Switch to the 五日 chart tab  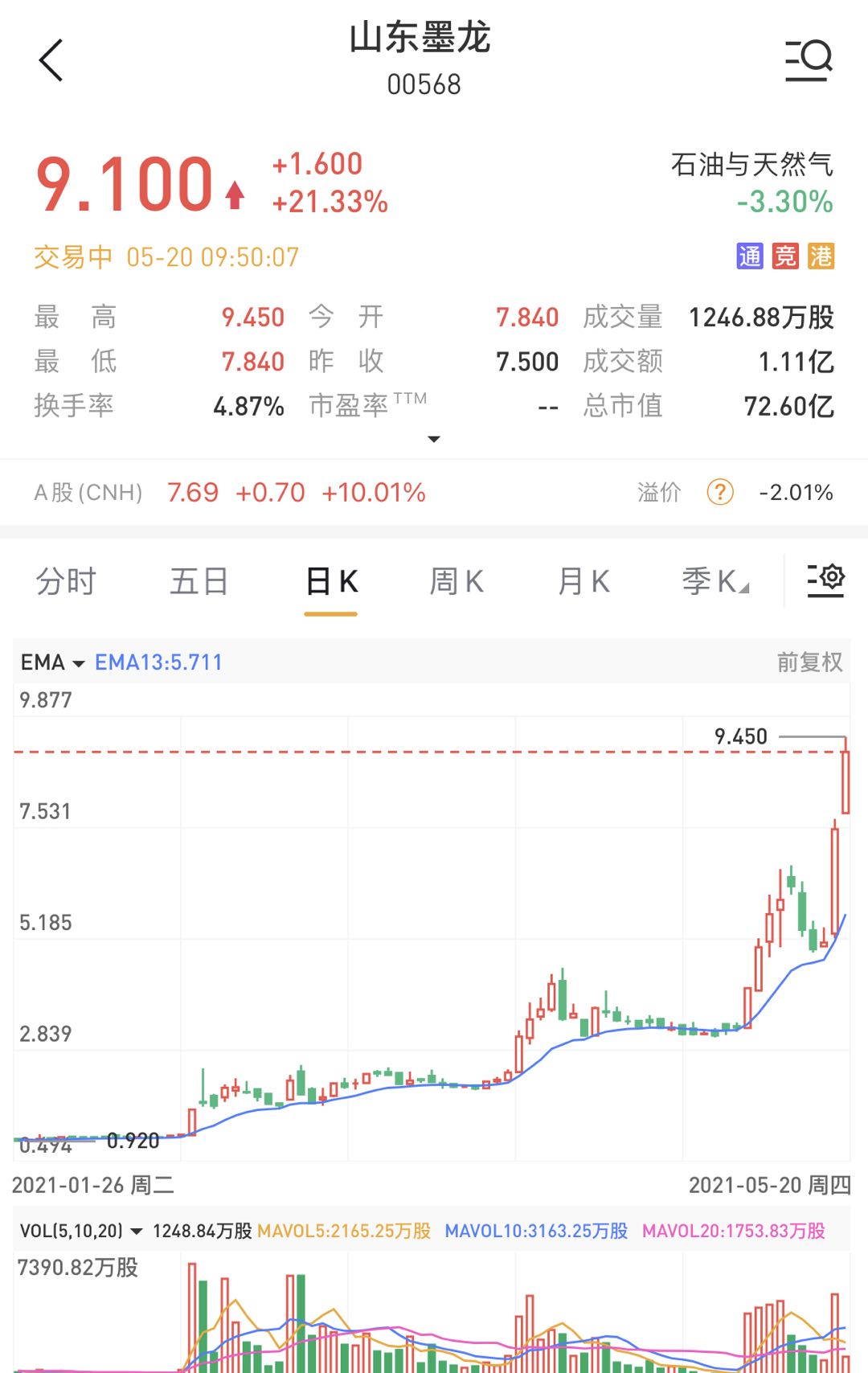pos(199,581)
